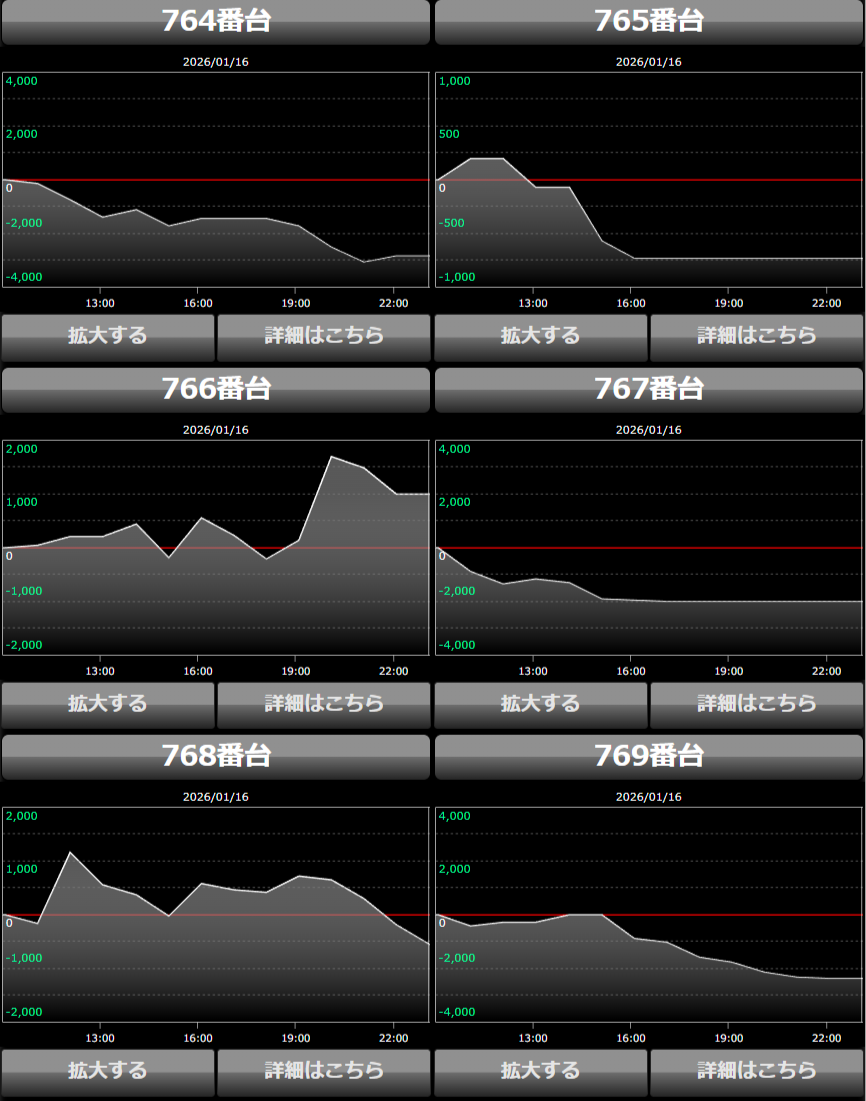
Task: Open 詳細はこちら for 766番台
Action: [324, 705]
